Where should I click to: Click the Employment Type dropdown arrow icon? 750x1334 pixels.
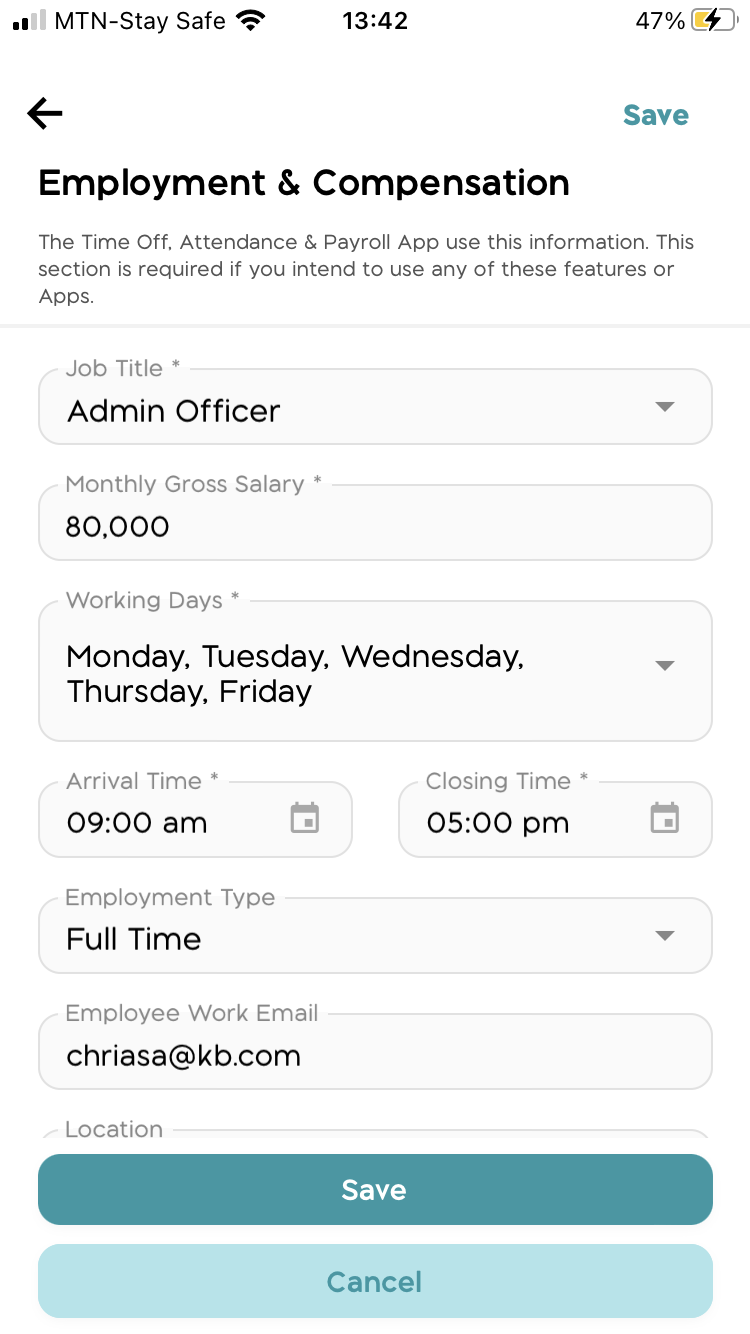(664, 936)
